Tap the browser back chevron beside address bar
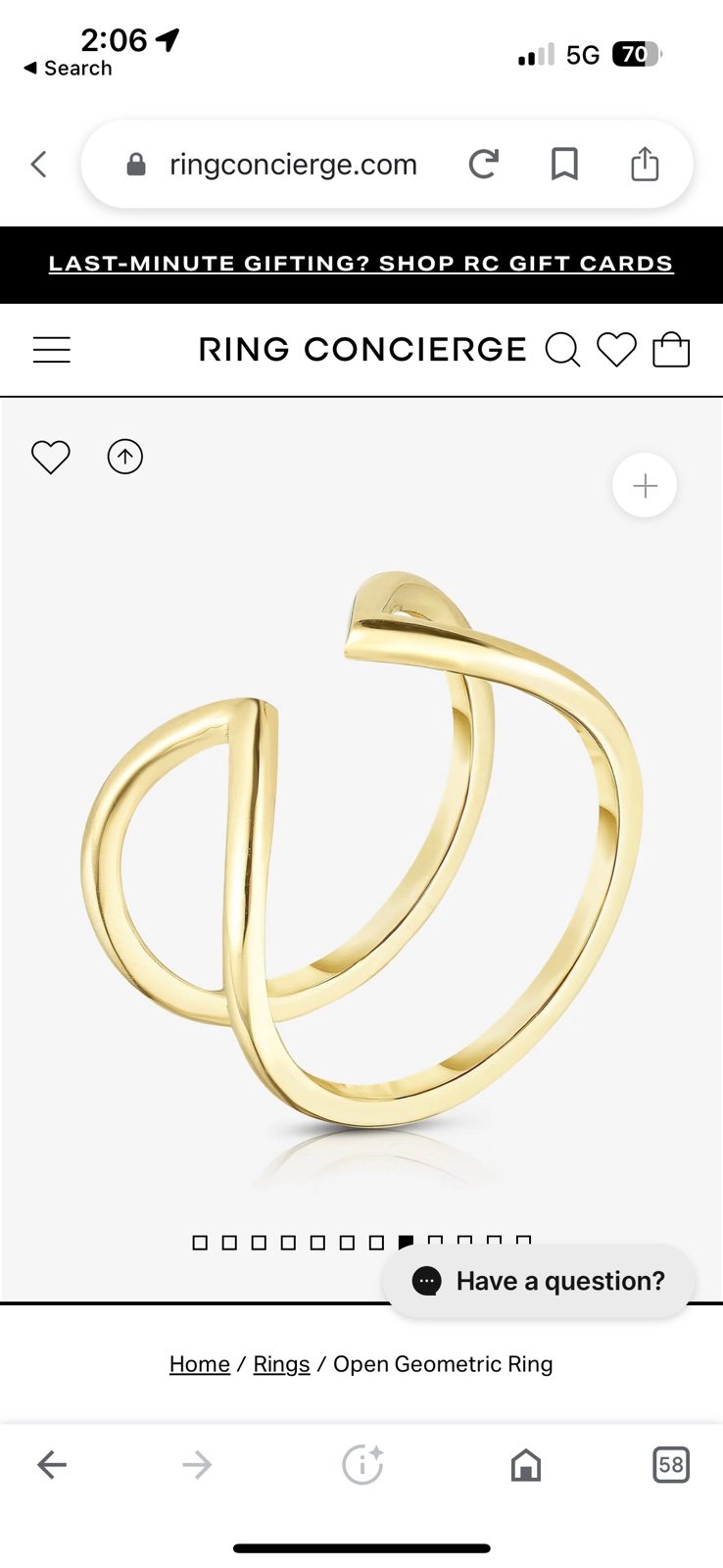Screen dimensions: 723x1568 click(39, 164)
